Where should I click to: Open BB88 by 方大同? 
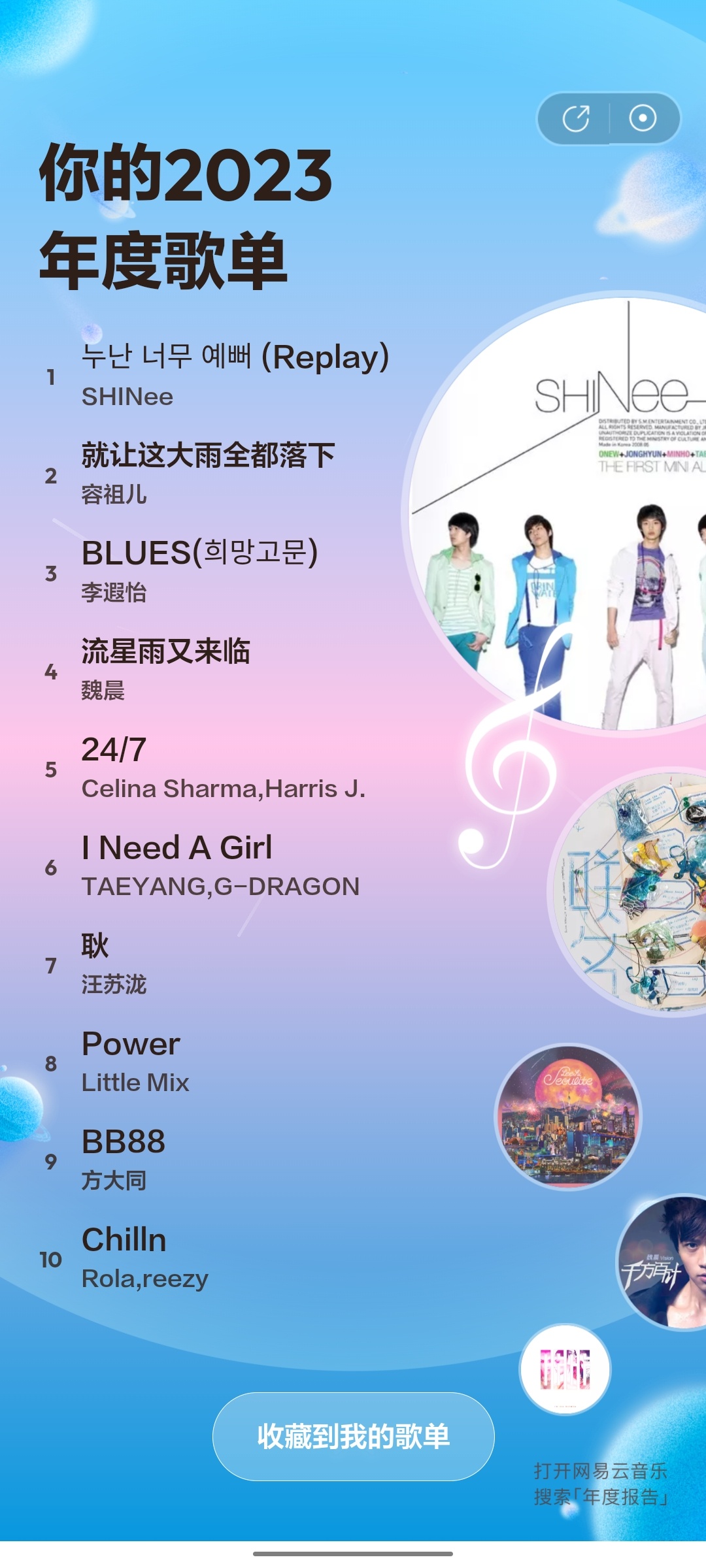click(x=124, y=1160)
